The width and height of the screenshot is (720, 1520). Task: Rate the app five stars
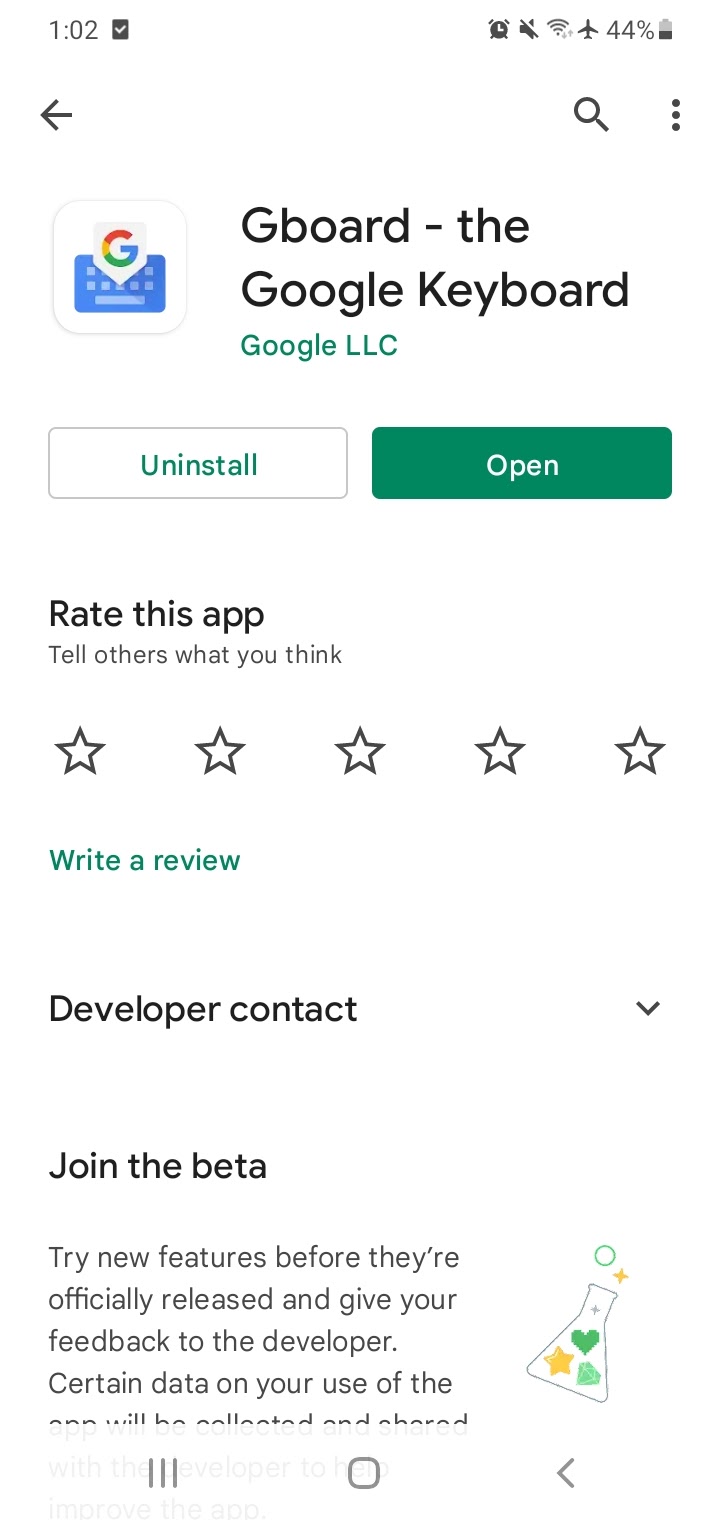click(640, 751)
